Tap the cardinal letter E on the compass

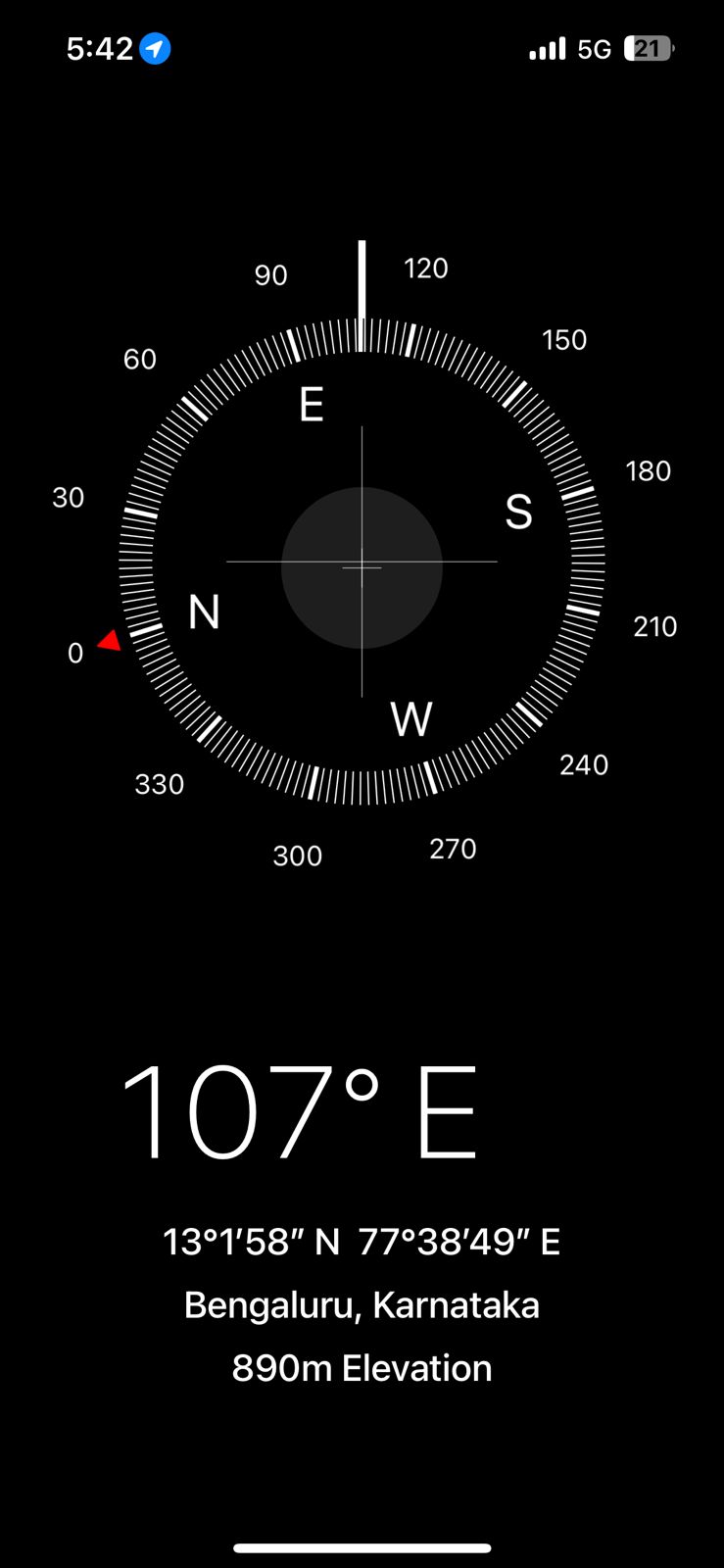311,404
